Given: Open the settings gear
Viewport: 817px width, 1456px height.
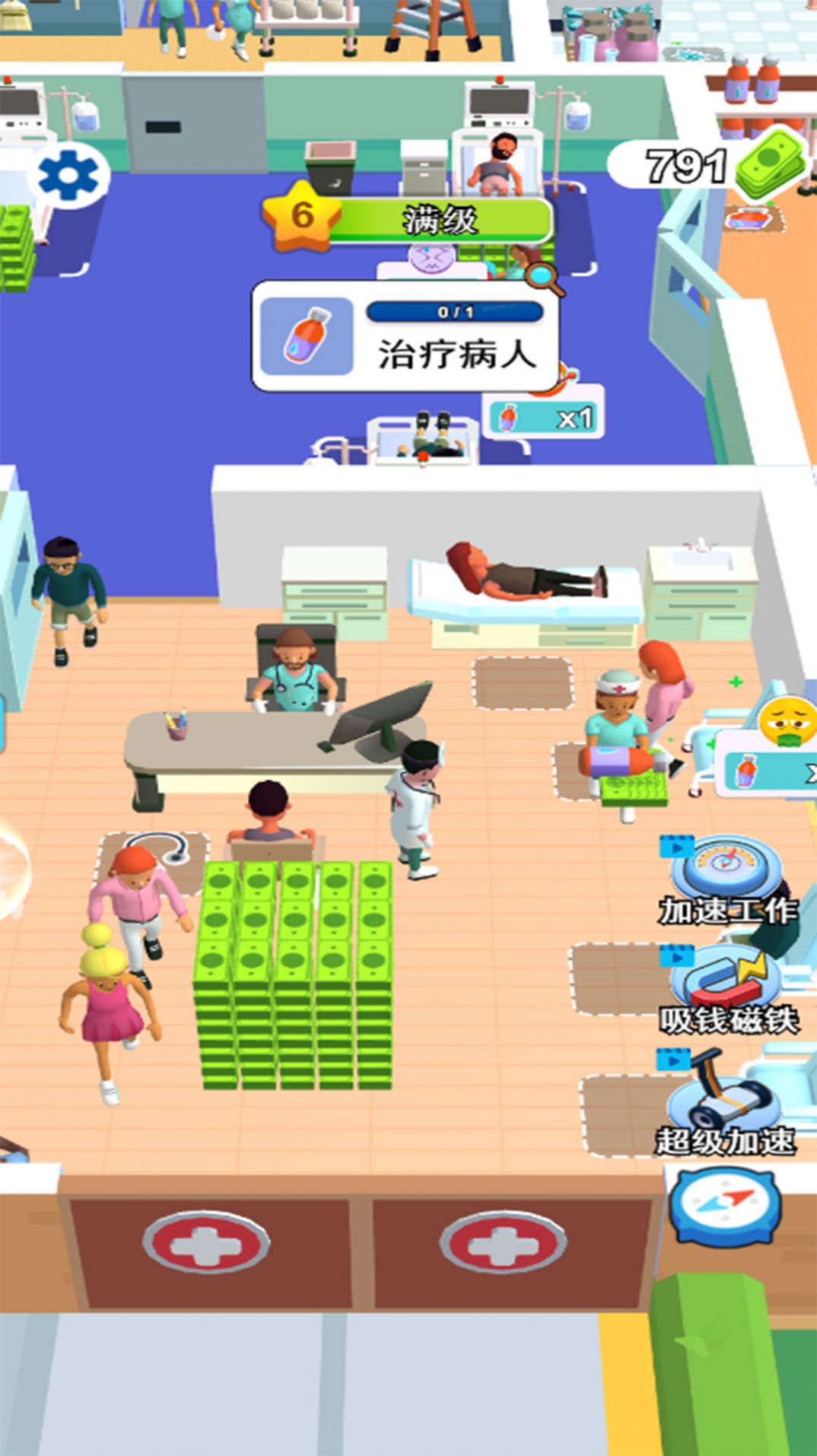Looking at the screenshot, I should [68, 176].
